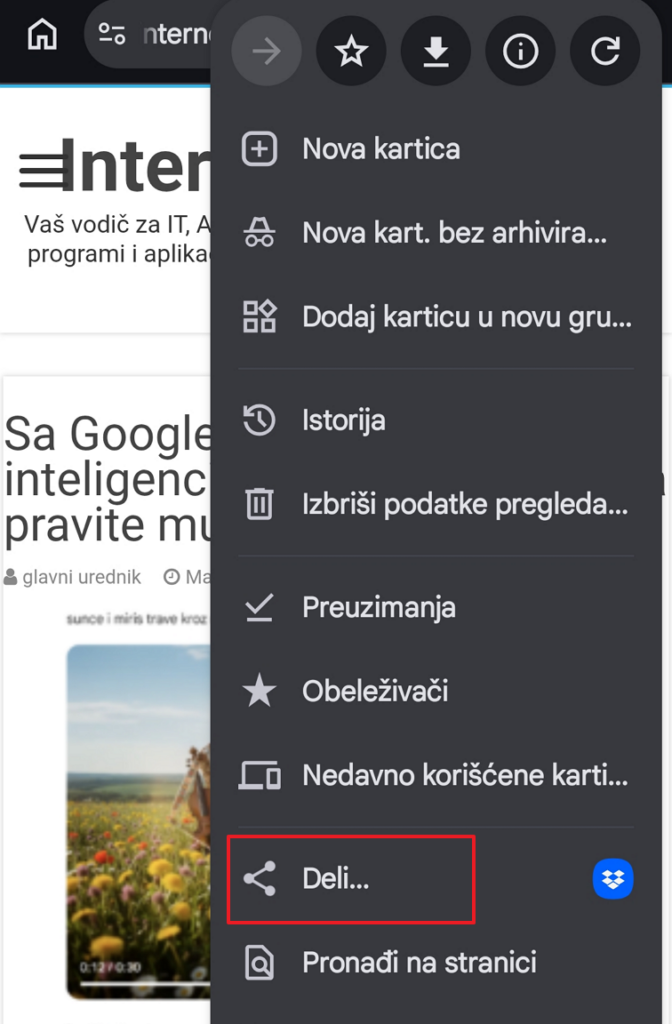Open Istorija
Viewport: 672px width, 1024px height.
coord(343,420)
